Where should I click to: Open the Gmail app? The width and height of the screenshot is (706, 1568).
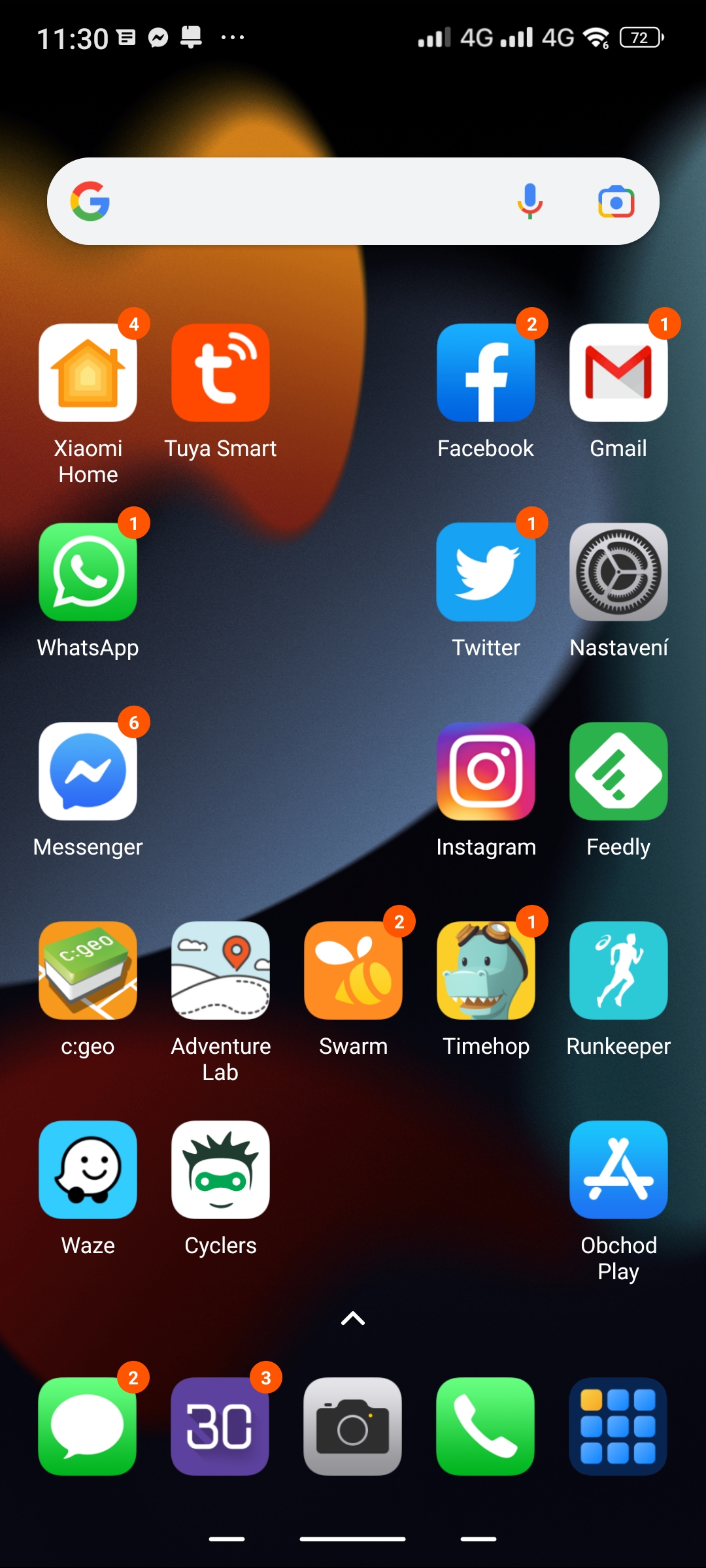coord(618,373)
